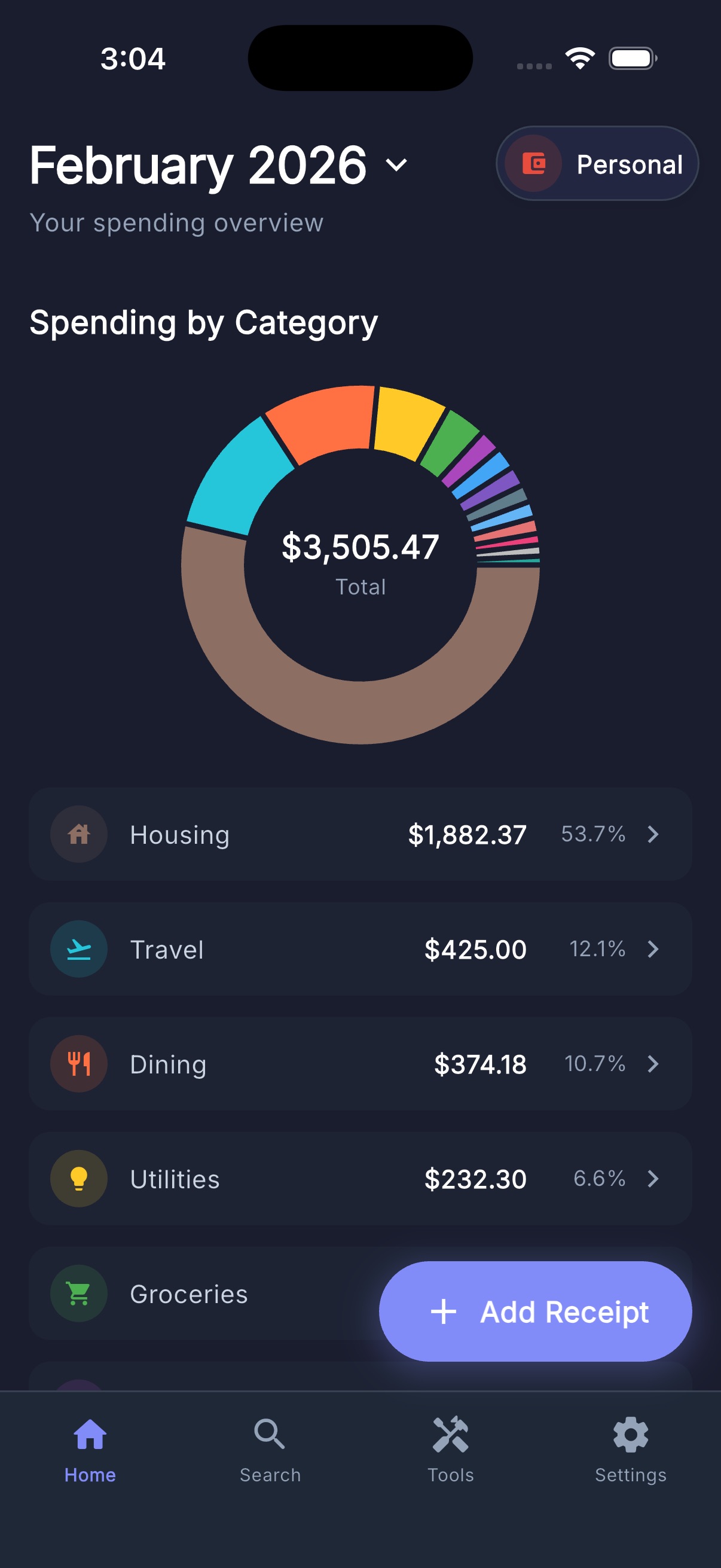Tap the Home icon in the bottom bar
Screen dimensions: 721x1568
tap(90, 1435)
